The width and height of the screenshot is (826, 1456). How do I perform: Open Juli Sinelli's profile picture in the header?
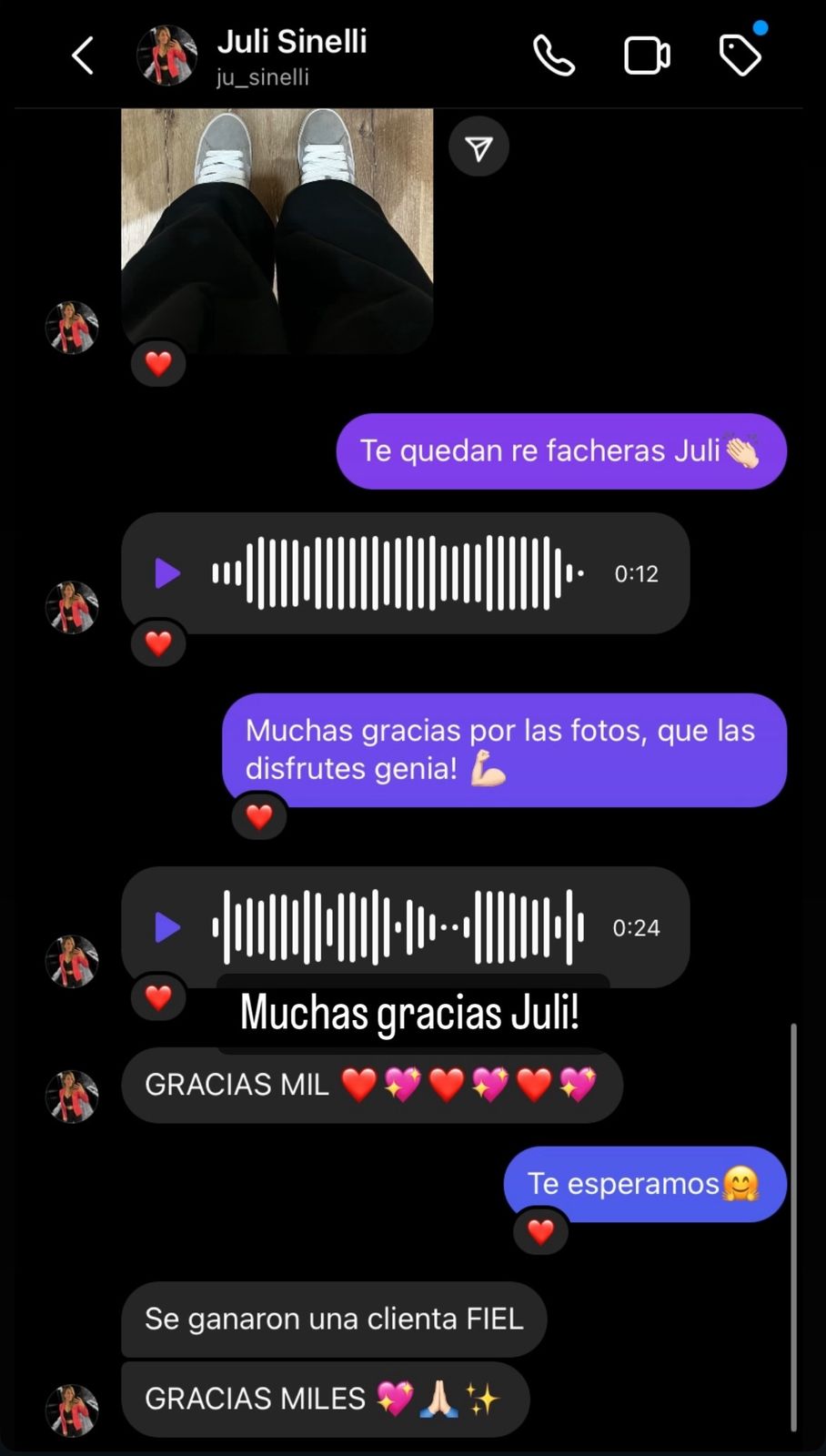(166, 55)
